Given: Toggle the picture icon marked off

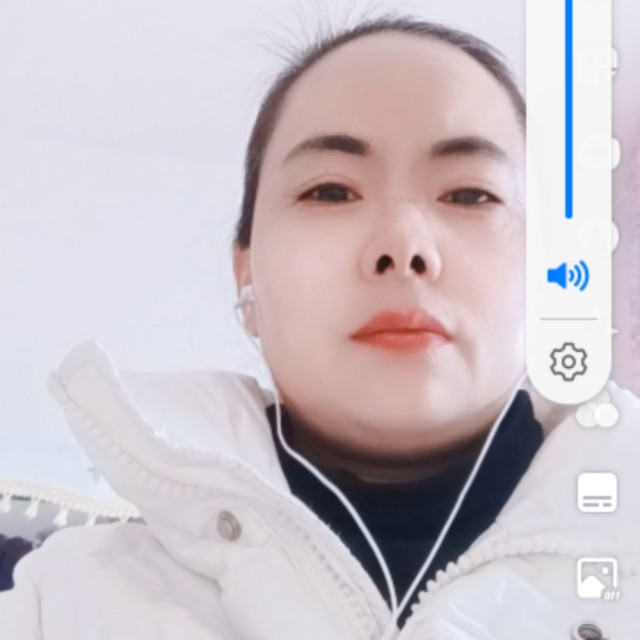Looking at the screenshot, I should (x=597, y=578).
